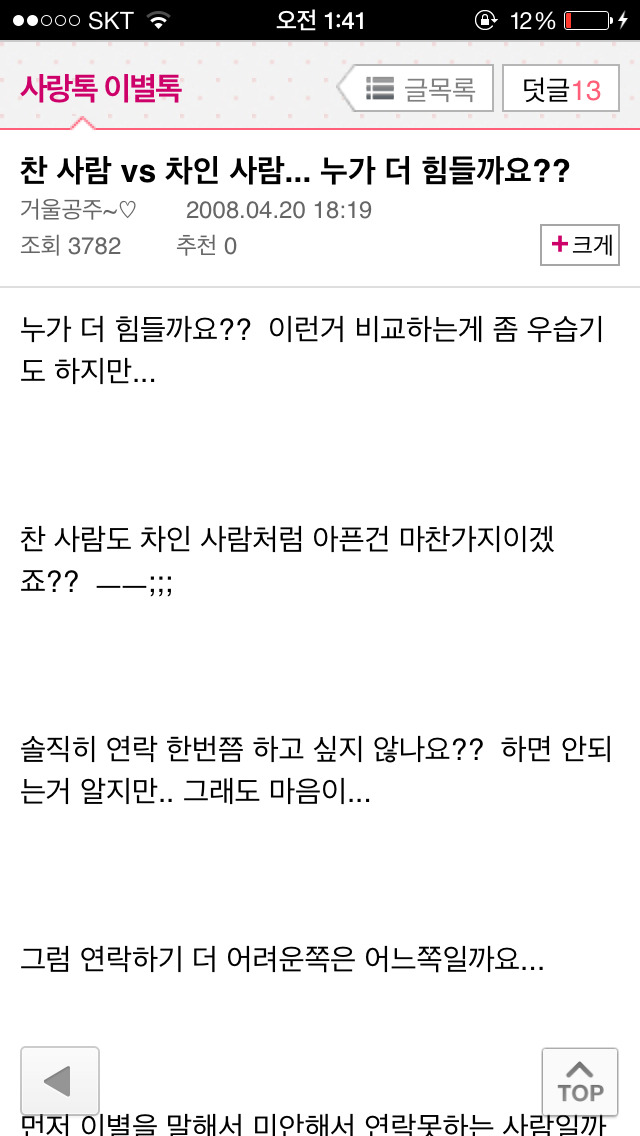Go back with the left arrow
The image size is (640, 1136).
[60, 1081]
